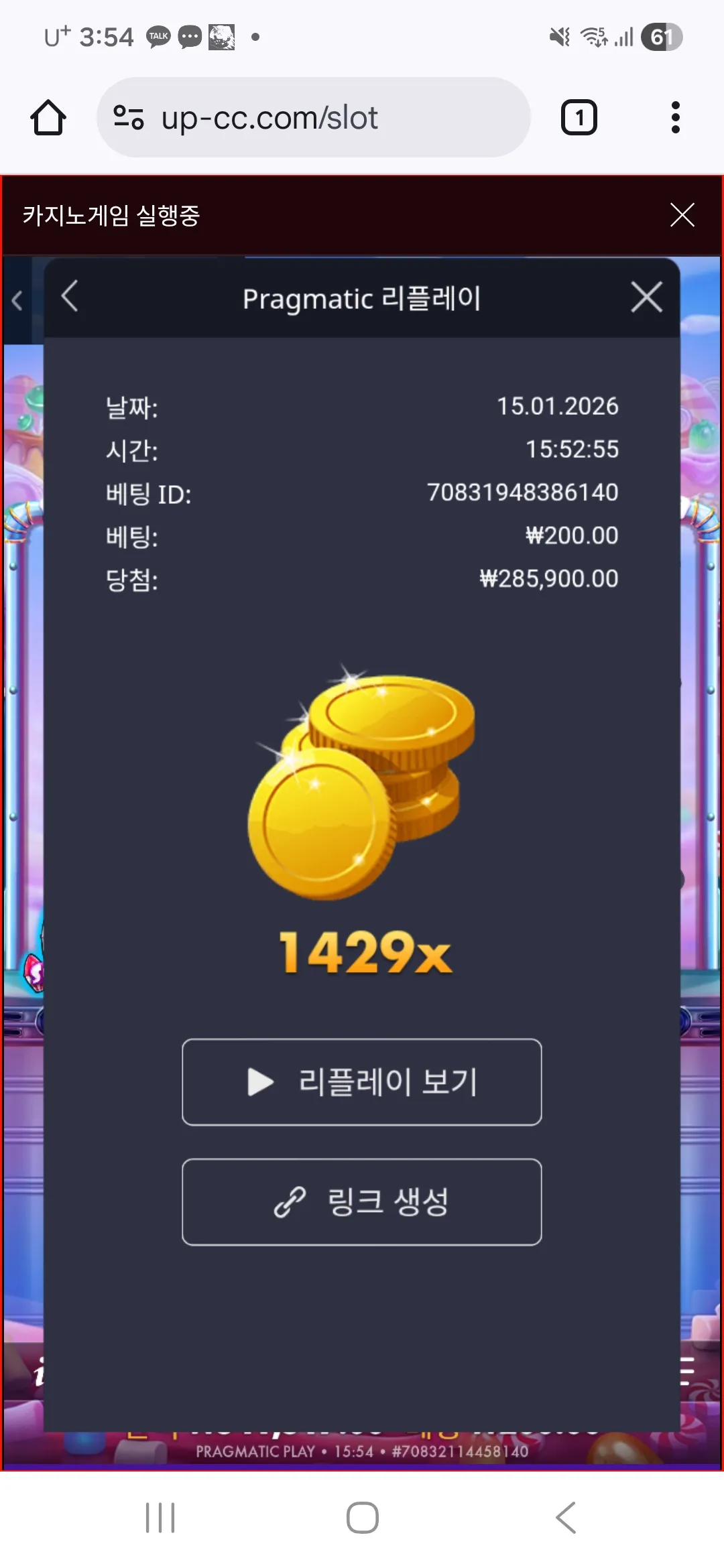The height and width of the screenshot is (1568, 724).
Task: Open the up-cc.com/slot address bar
Action: click(314, 117)
